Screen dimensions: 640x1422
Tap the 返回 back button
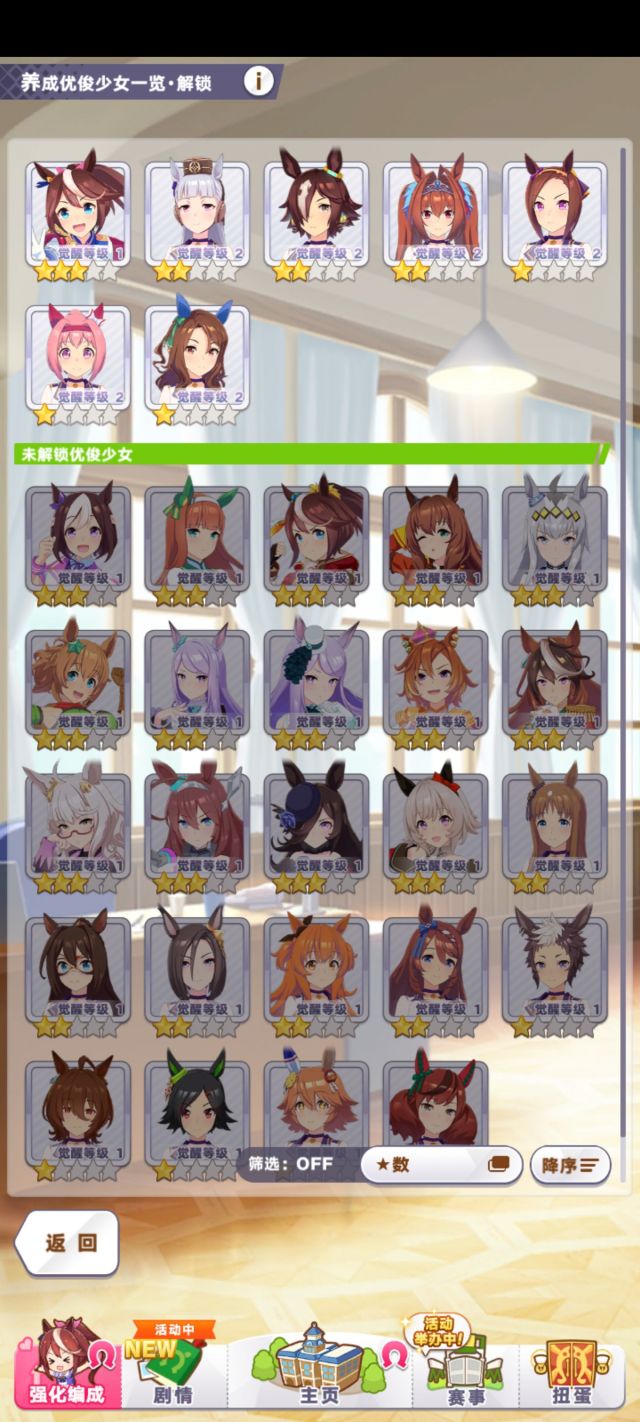(68, 1243)
